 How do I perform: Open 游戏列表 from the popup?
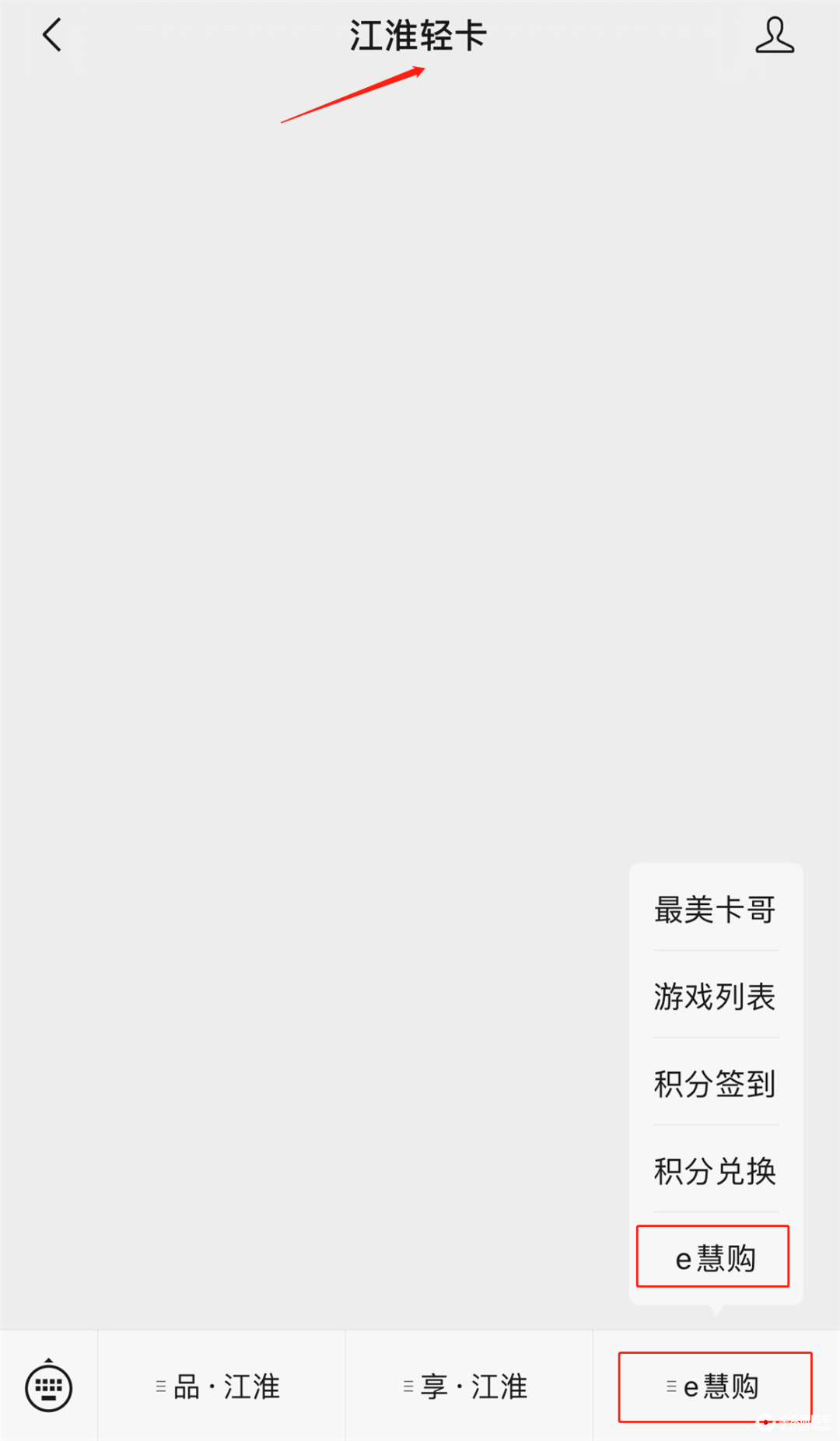715,996
